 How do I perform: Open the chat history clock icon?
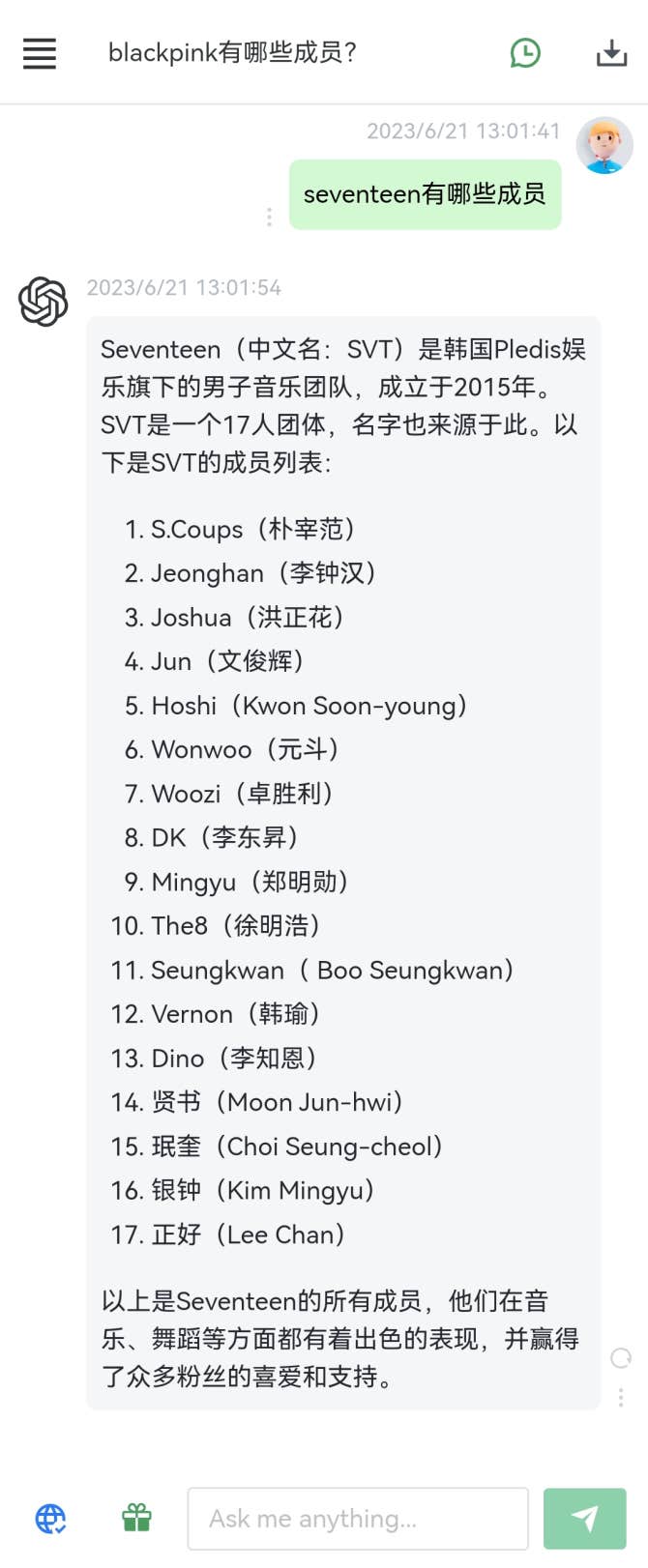[x=525, y=53]
